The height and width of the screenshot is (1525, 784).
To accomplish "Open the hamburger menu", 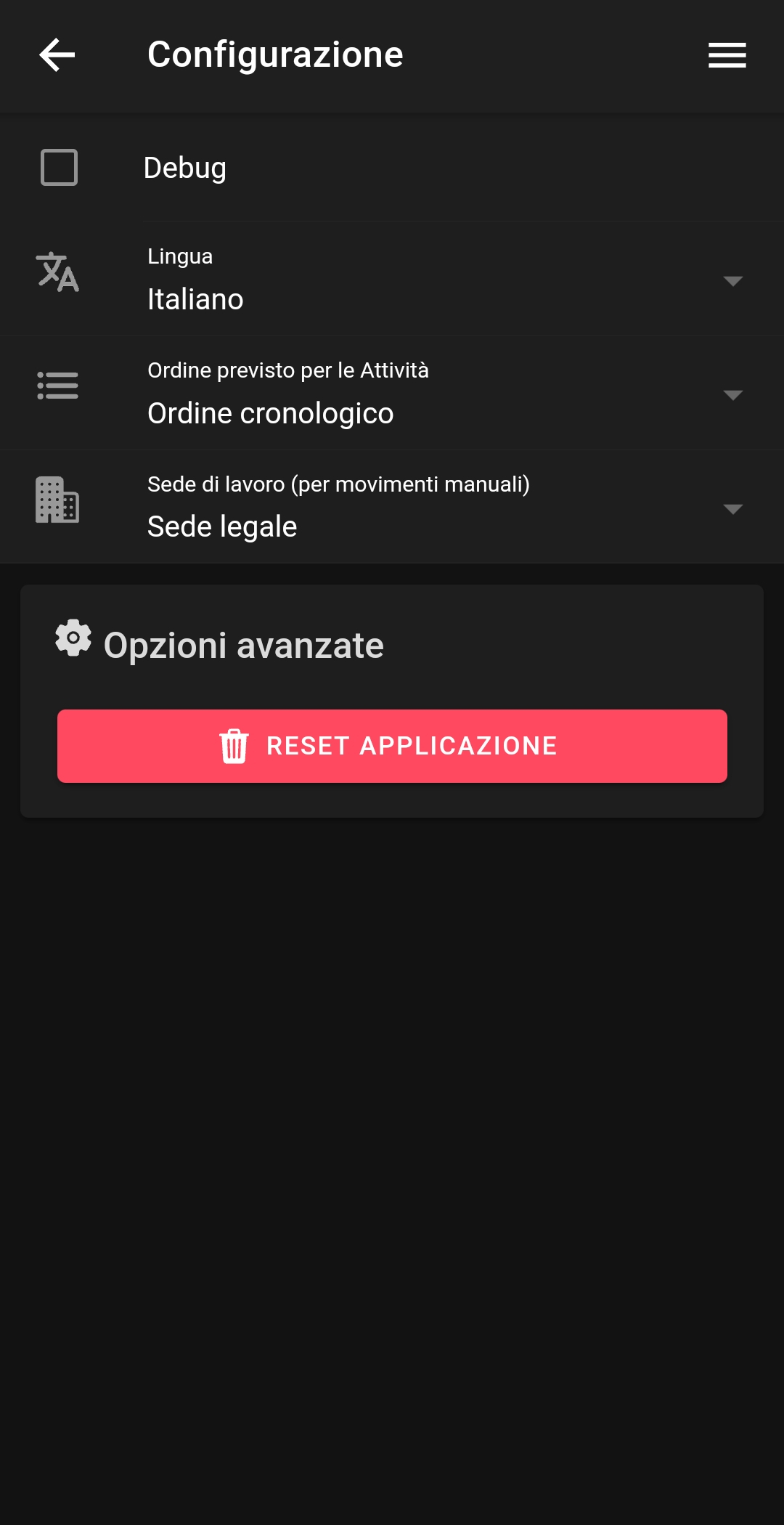I will 727,55.
